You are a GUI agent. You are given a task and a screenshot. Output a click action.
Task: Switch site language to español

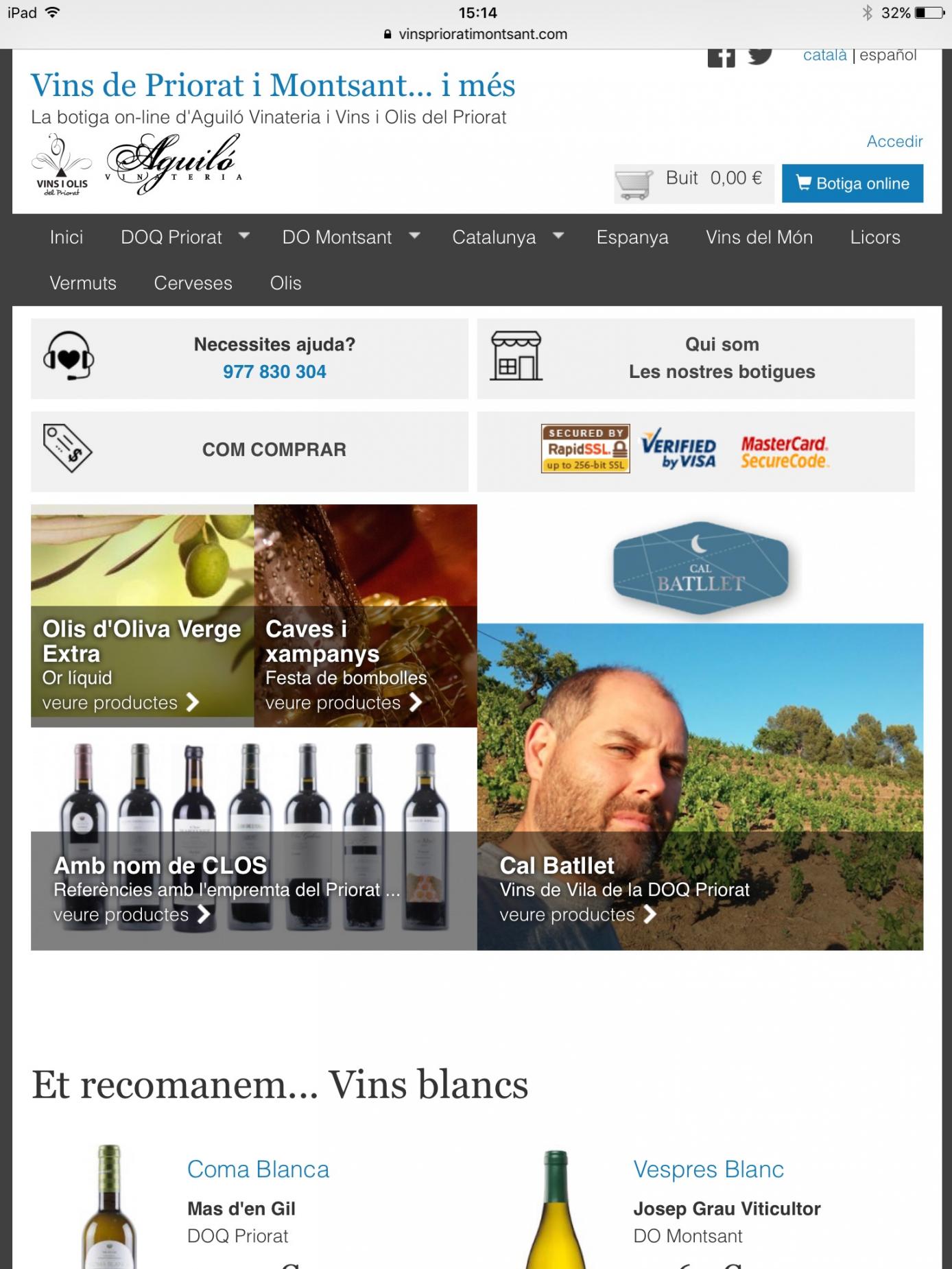pyautogui.click(x=888, y=56)
